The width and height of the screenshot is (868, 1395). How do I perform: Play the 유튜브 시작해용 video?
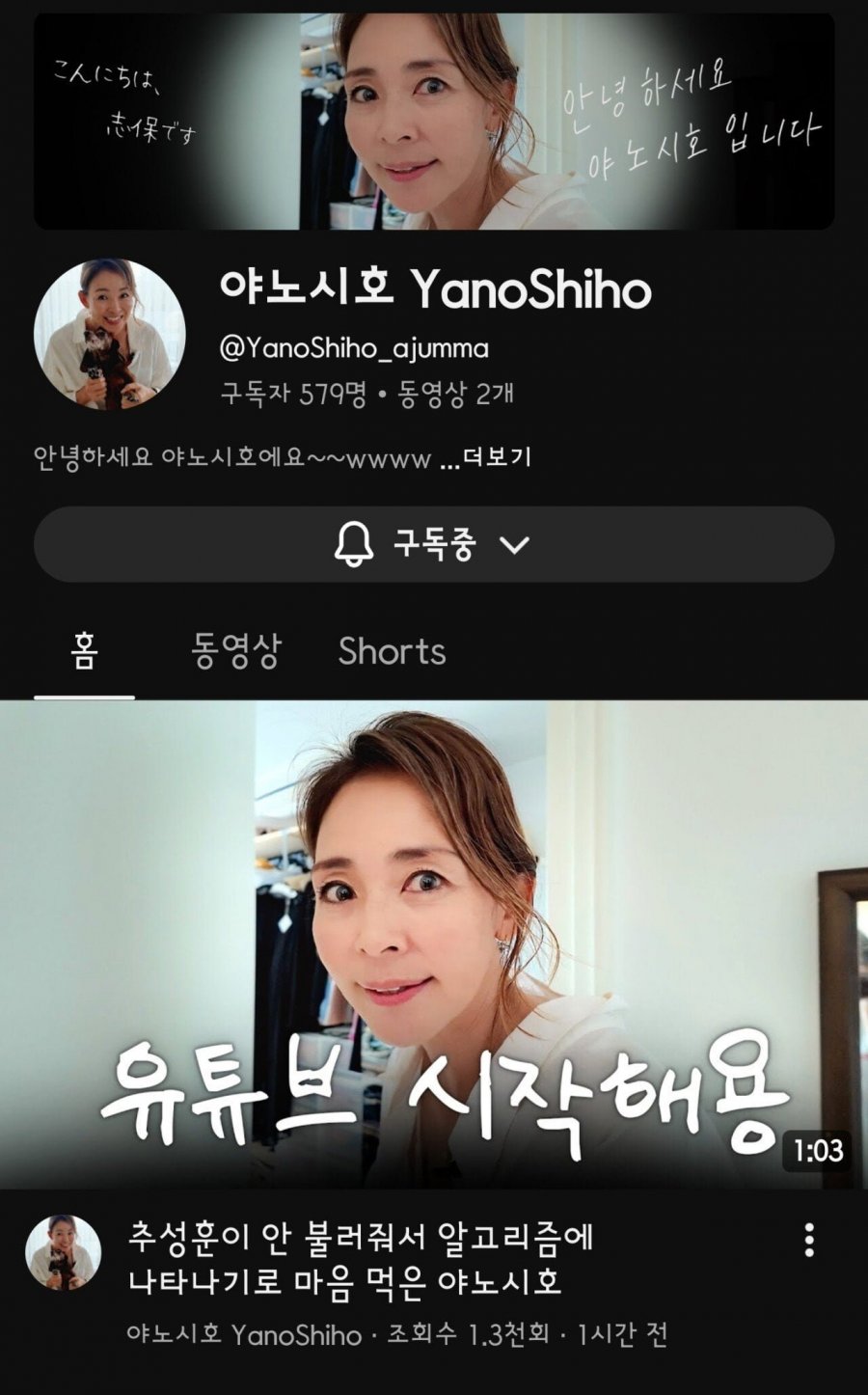[x=434, y=944]
